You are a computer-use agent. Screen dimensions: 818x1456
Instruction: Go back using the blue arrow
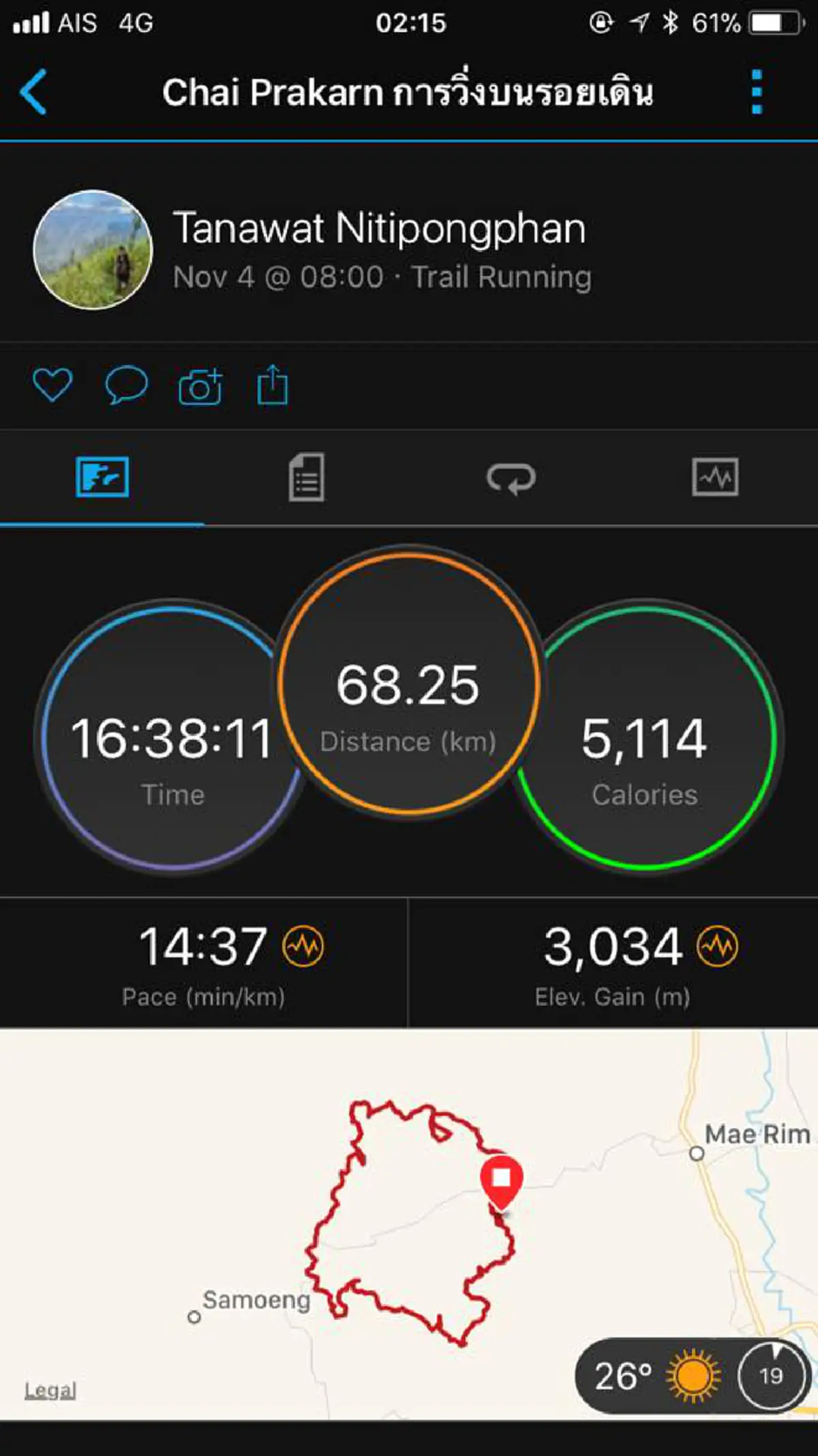pyautogui.click(x=34, y=92)
